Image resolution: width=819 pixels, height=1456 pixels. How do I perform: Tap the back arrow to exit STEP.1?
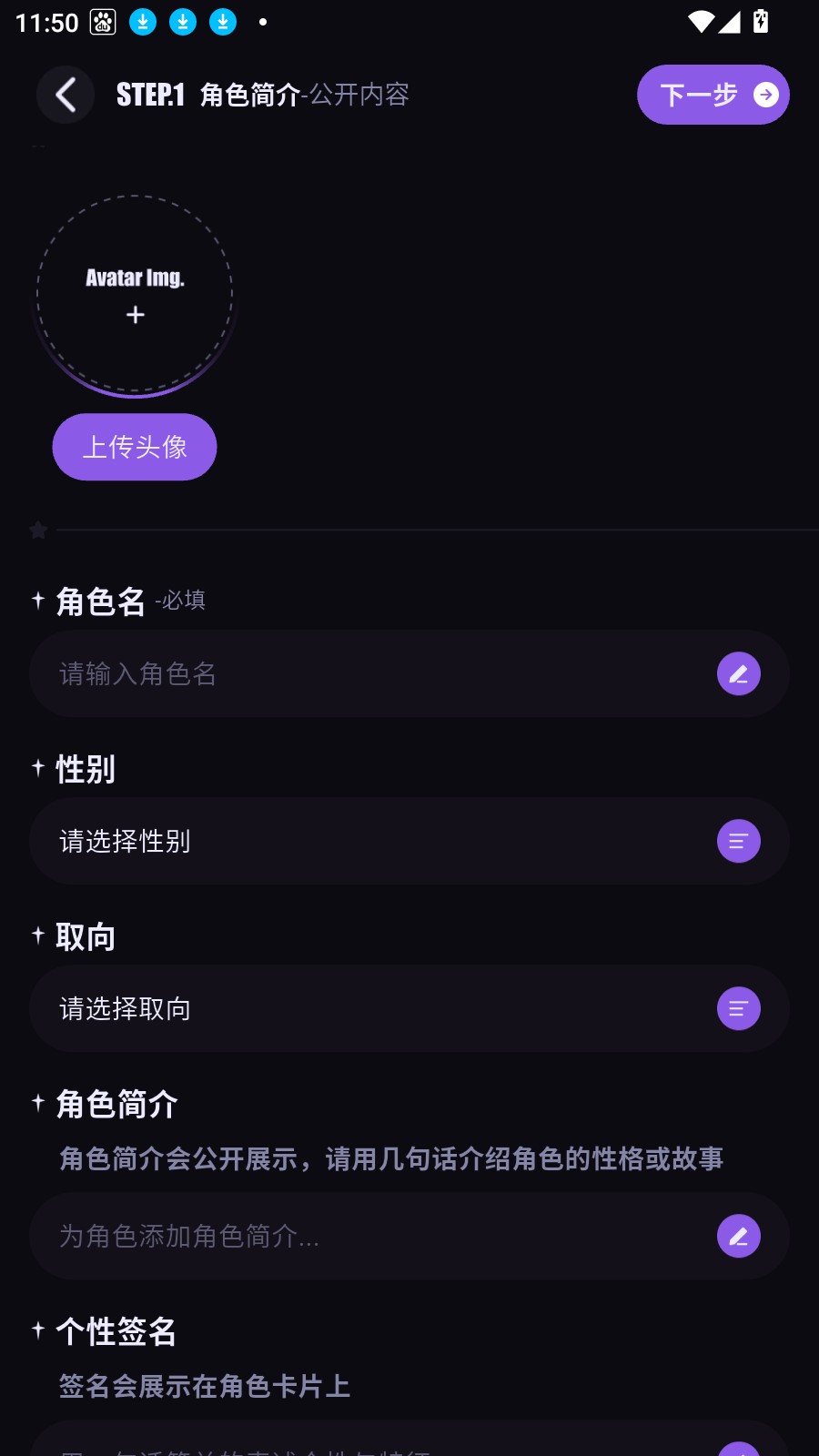[65, 94]
